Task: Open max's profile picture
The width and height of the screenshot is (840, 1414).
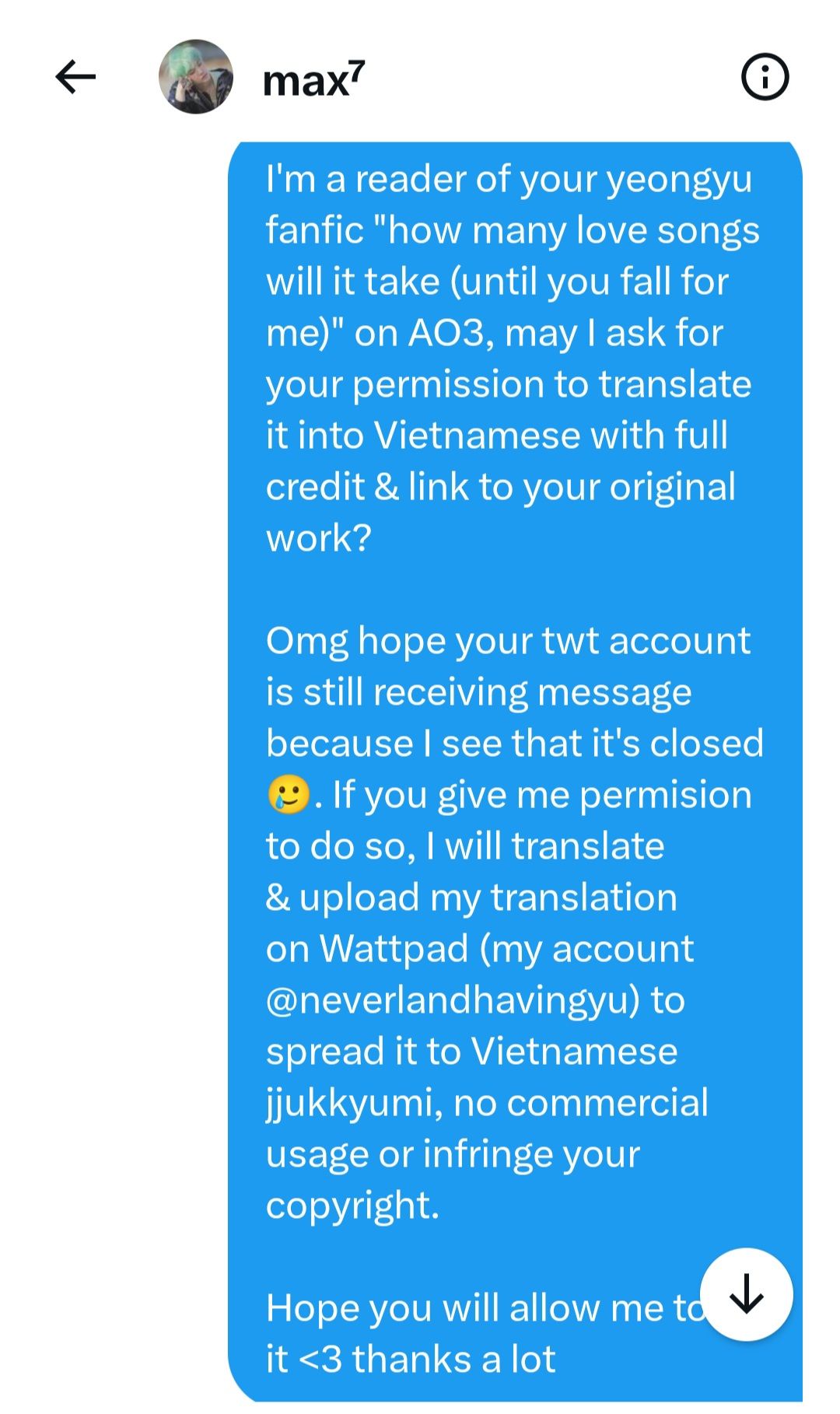Action: pos(196,77)
